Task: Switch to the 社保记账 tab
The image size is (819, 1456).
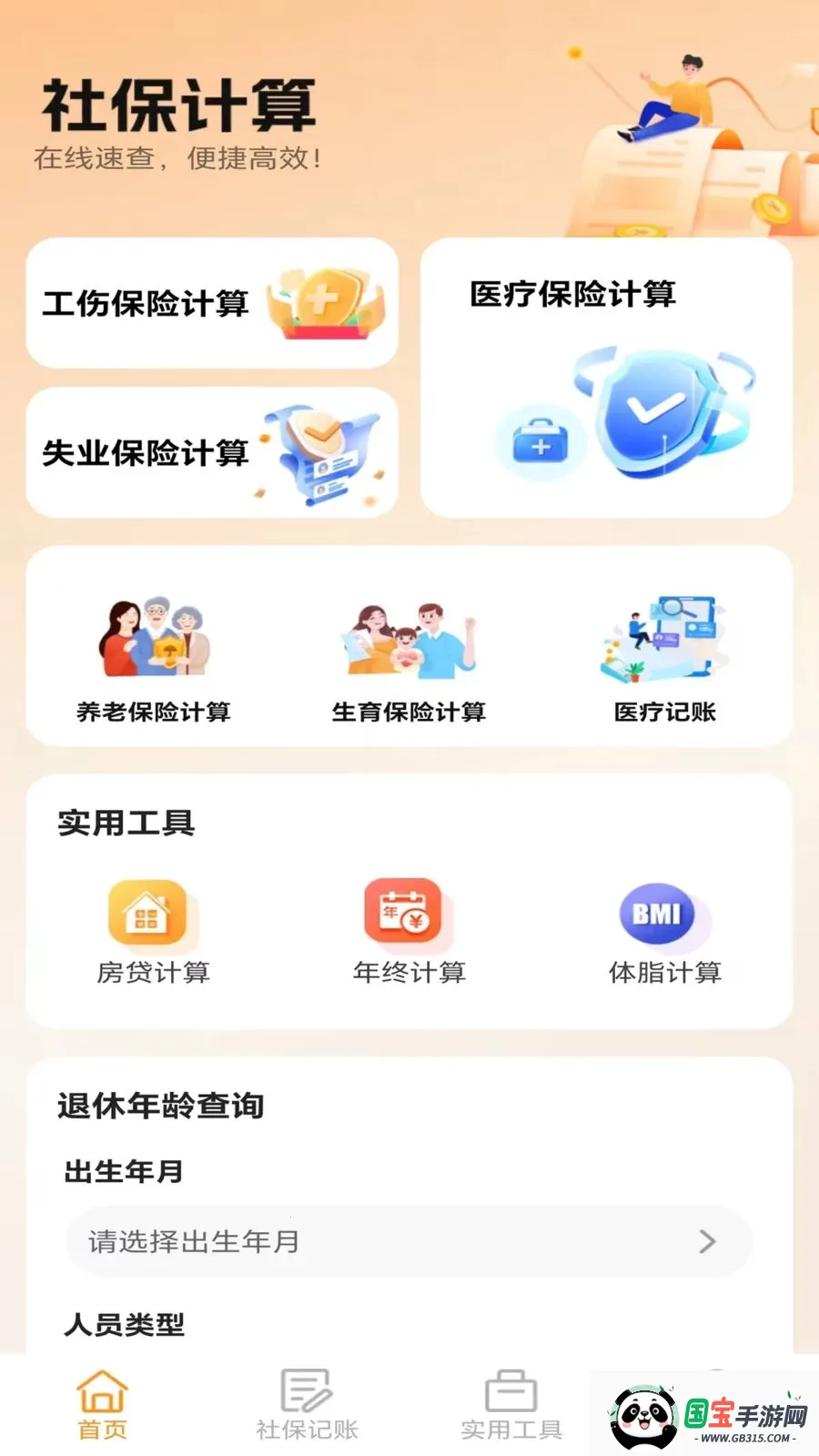Action: click(305, 1406)
